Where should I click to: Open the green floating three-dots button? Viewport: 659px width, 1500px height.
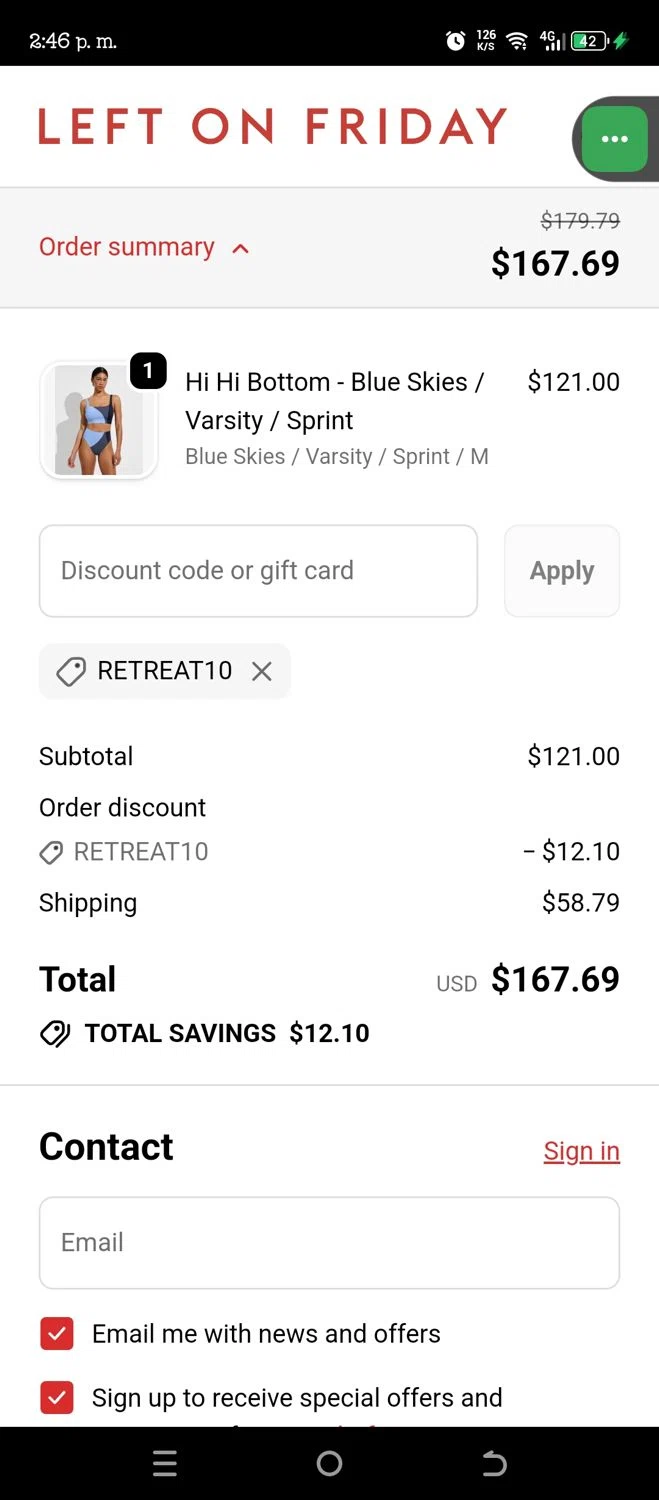[614, 139]
